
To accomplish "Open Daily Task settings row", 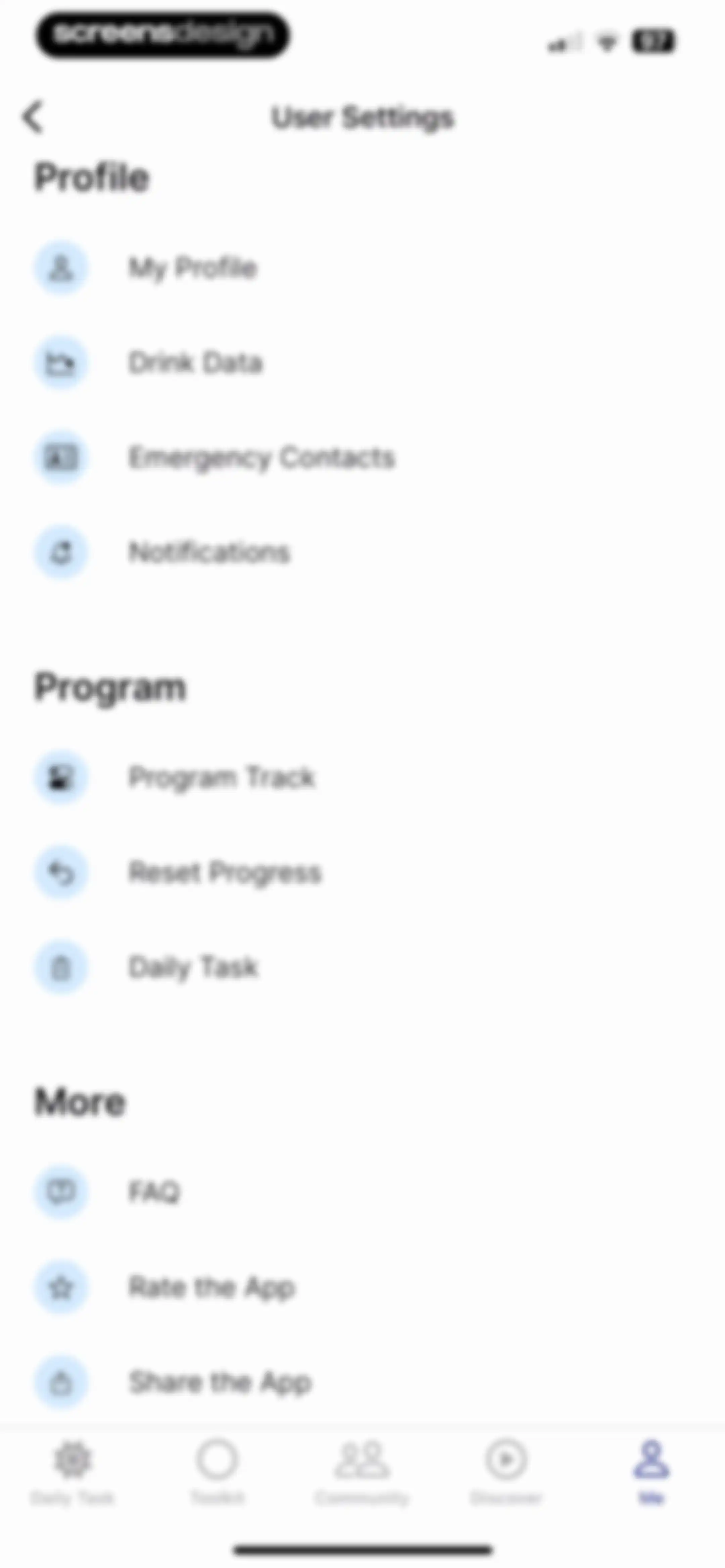I will point(362,967).
